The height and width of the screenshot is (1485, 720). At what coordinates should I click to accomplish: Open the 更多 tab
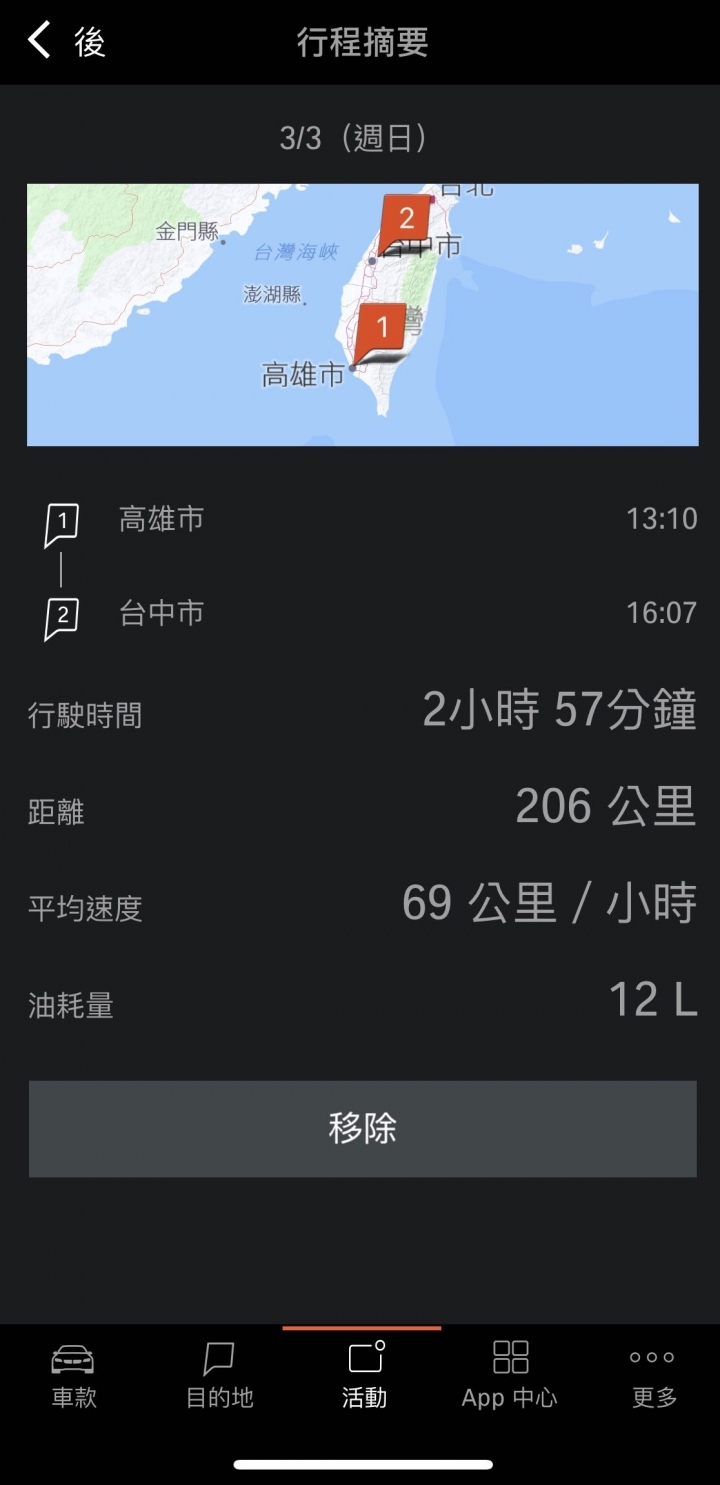(x=653, y=1375)
